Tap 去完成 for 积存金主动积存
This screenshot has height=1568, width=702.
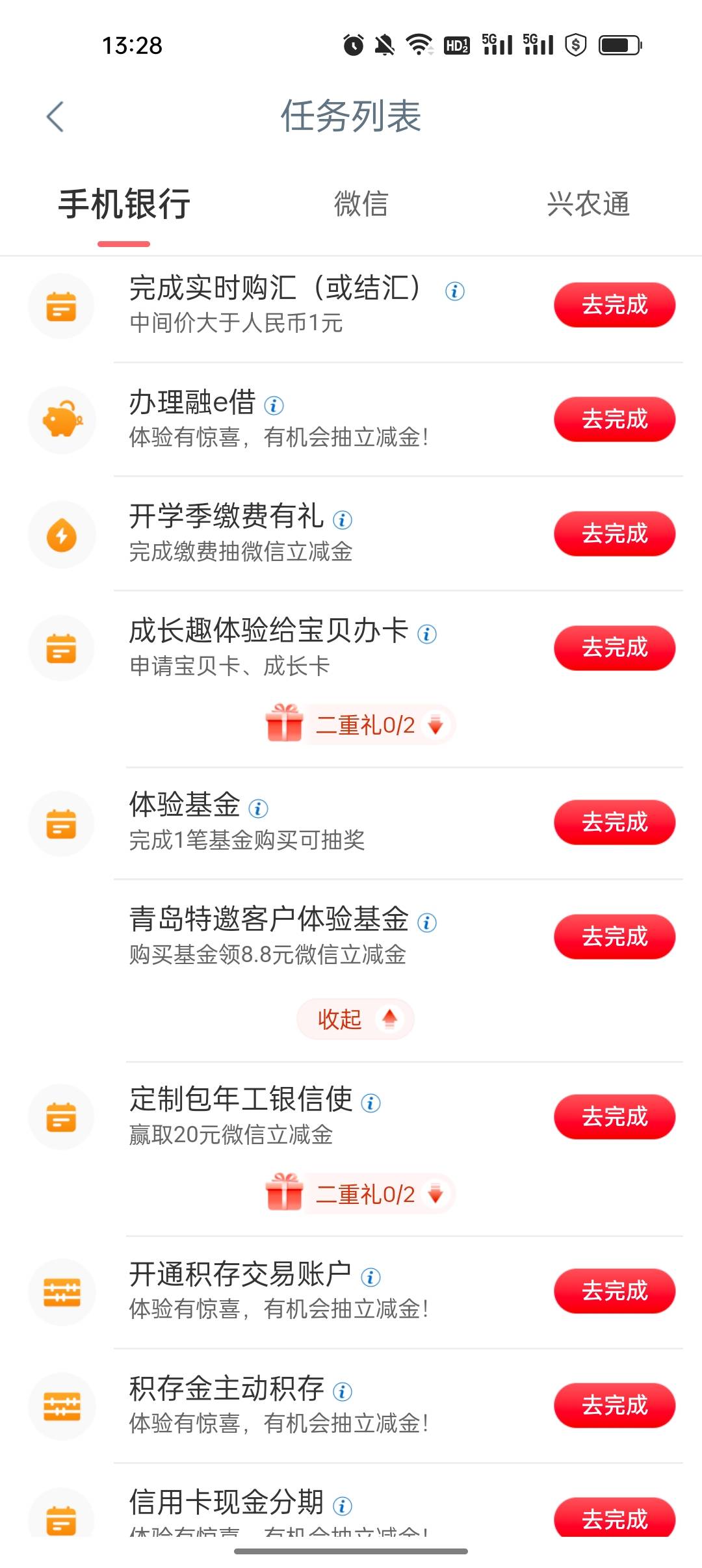pos(614,1405)
